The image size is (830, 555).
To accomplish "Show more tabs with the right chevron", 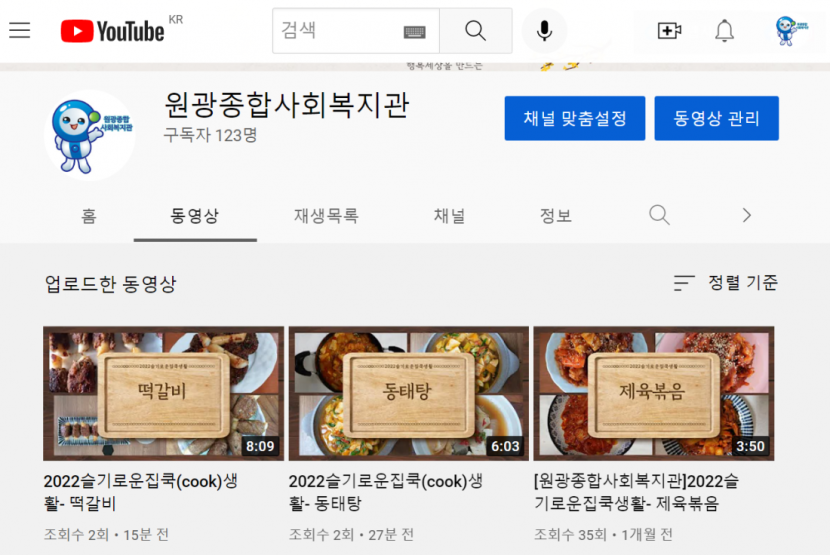I will pos(746,215).
